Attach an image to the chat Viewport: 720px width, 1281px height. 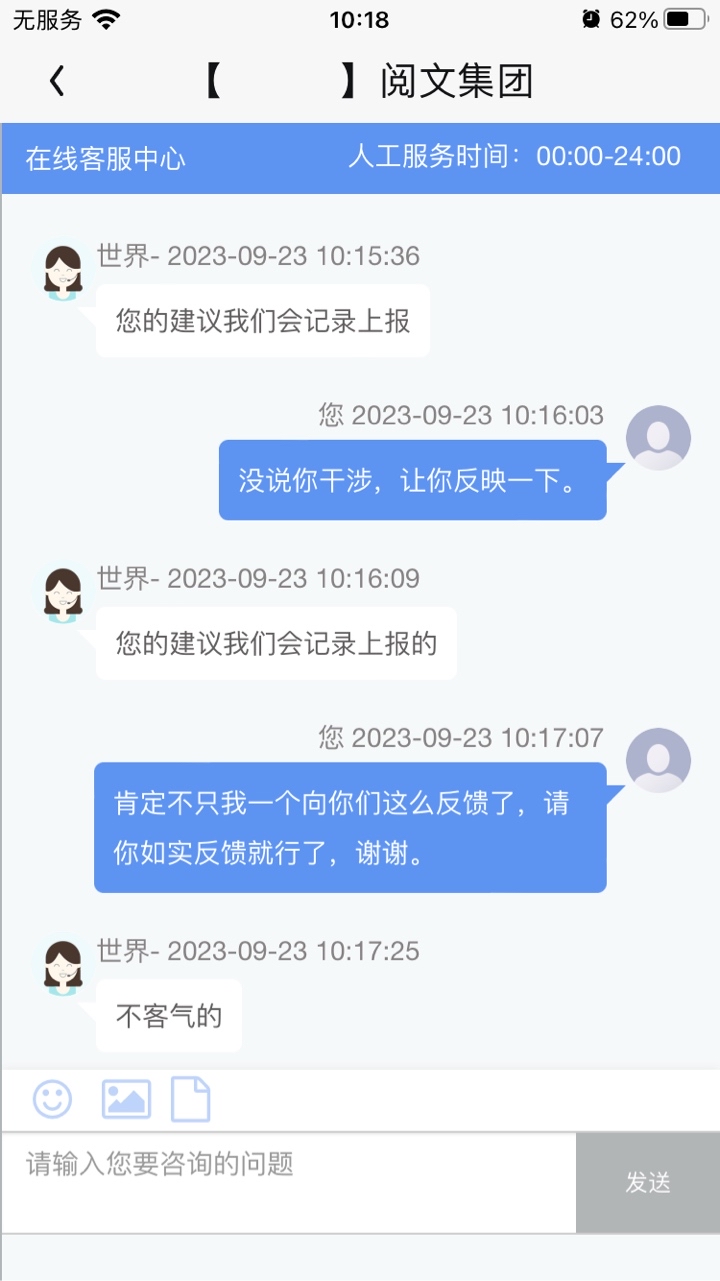(x=126, y=1099)
